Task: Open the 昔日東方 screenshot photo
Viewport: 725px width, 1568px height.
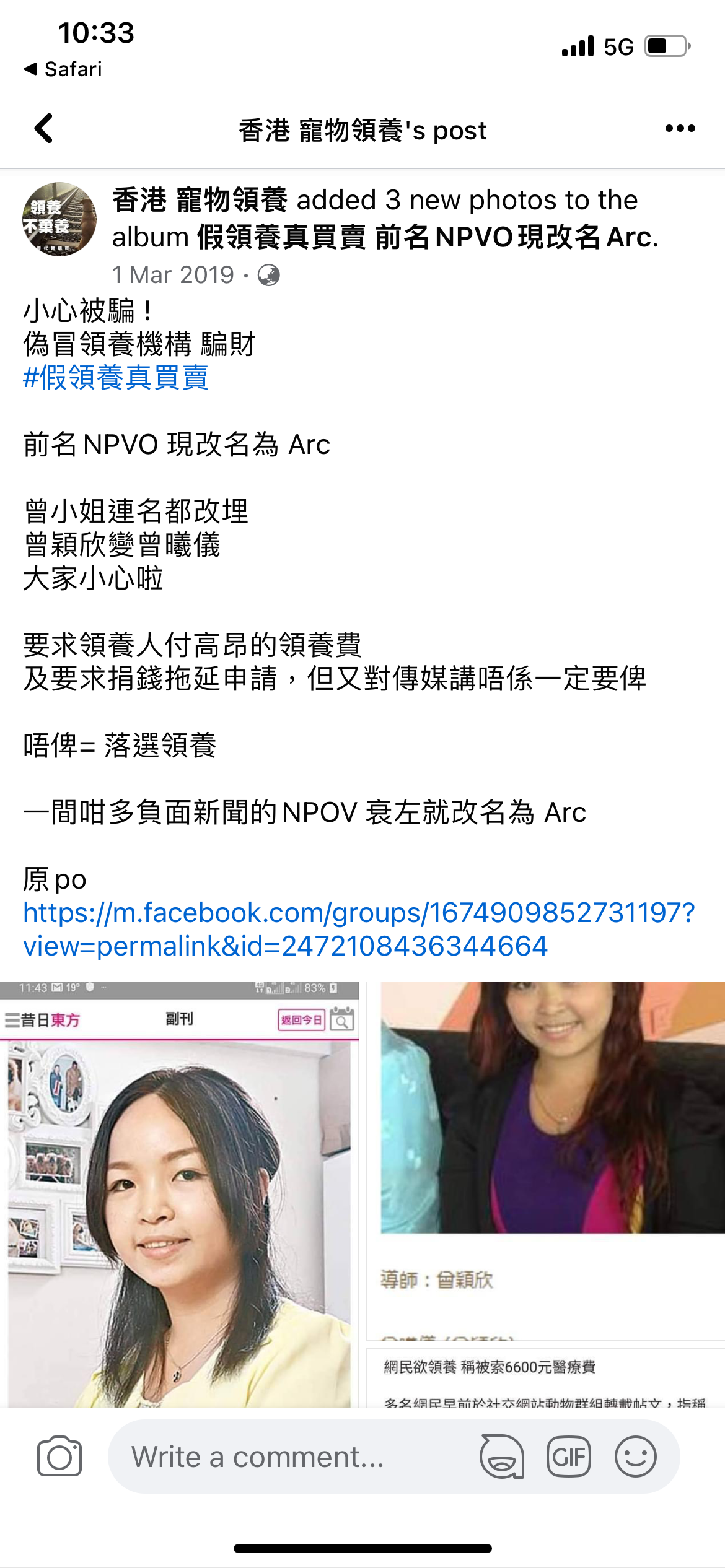Action: point(179,1195)
